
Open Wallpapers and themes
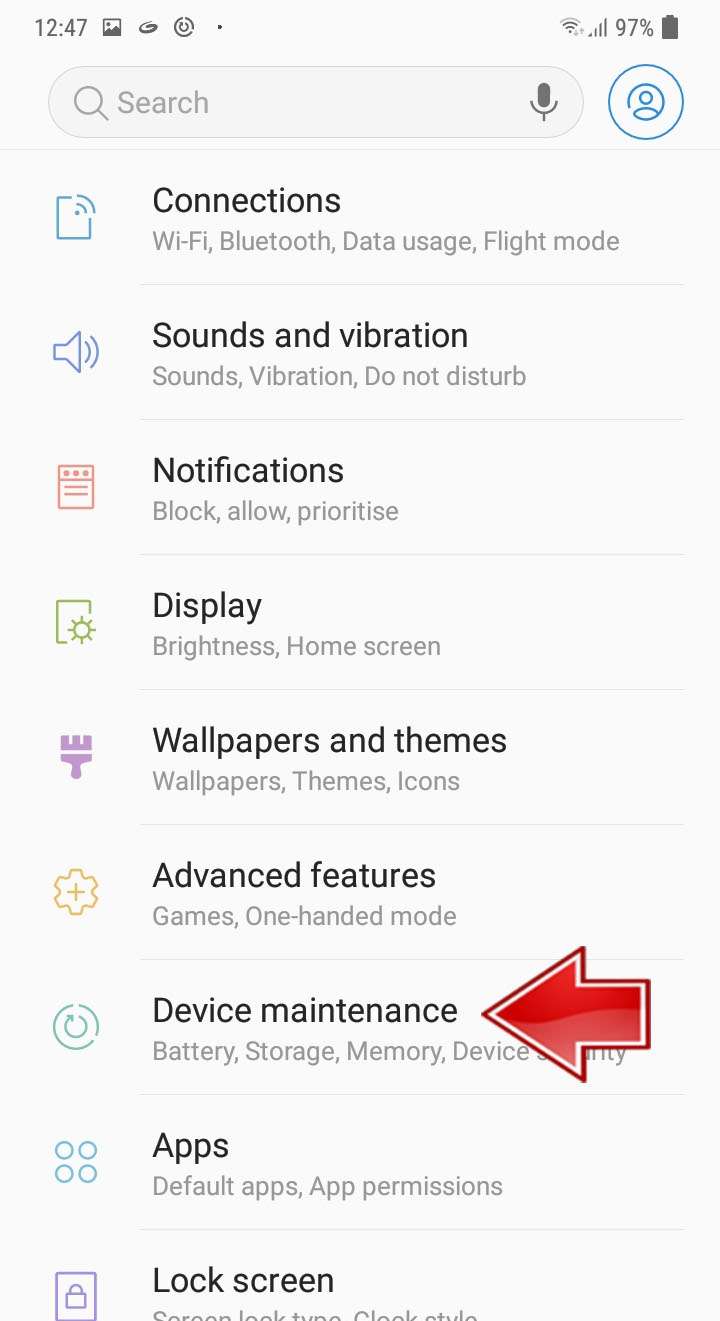point(360,758)
